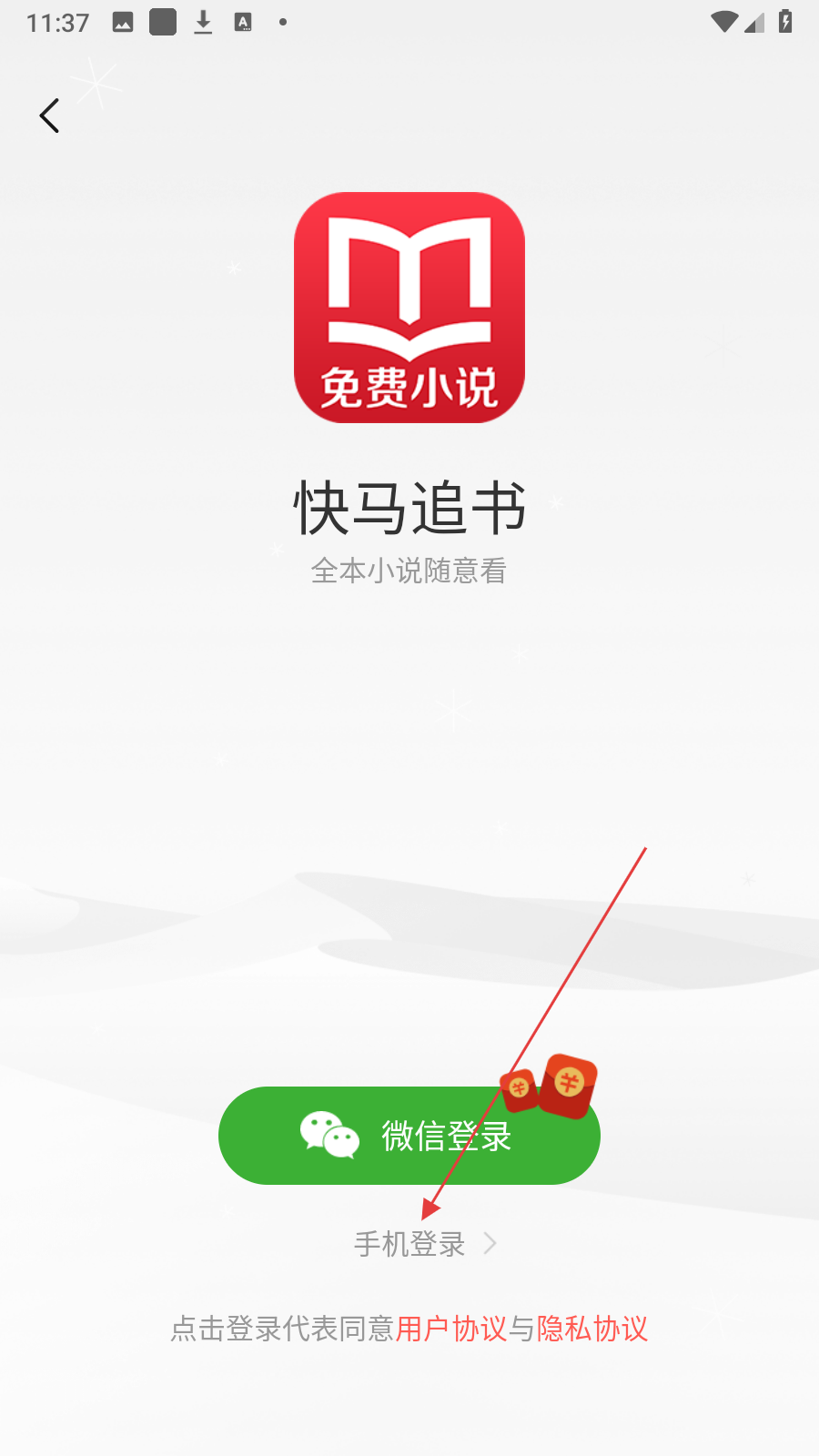Go back using the top-left arrow
Viewport: 819px width, 1456px height.
pyautogui.click(x=50, y=116)
